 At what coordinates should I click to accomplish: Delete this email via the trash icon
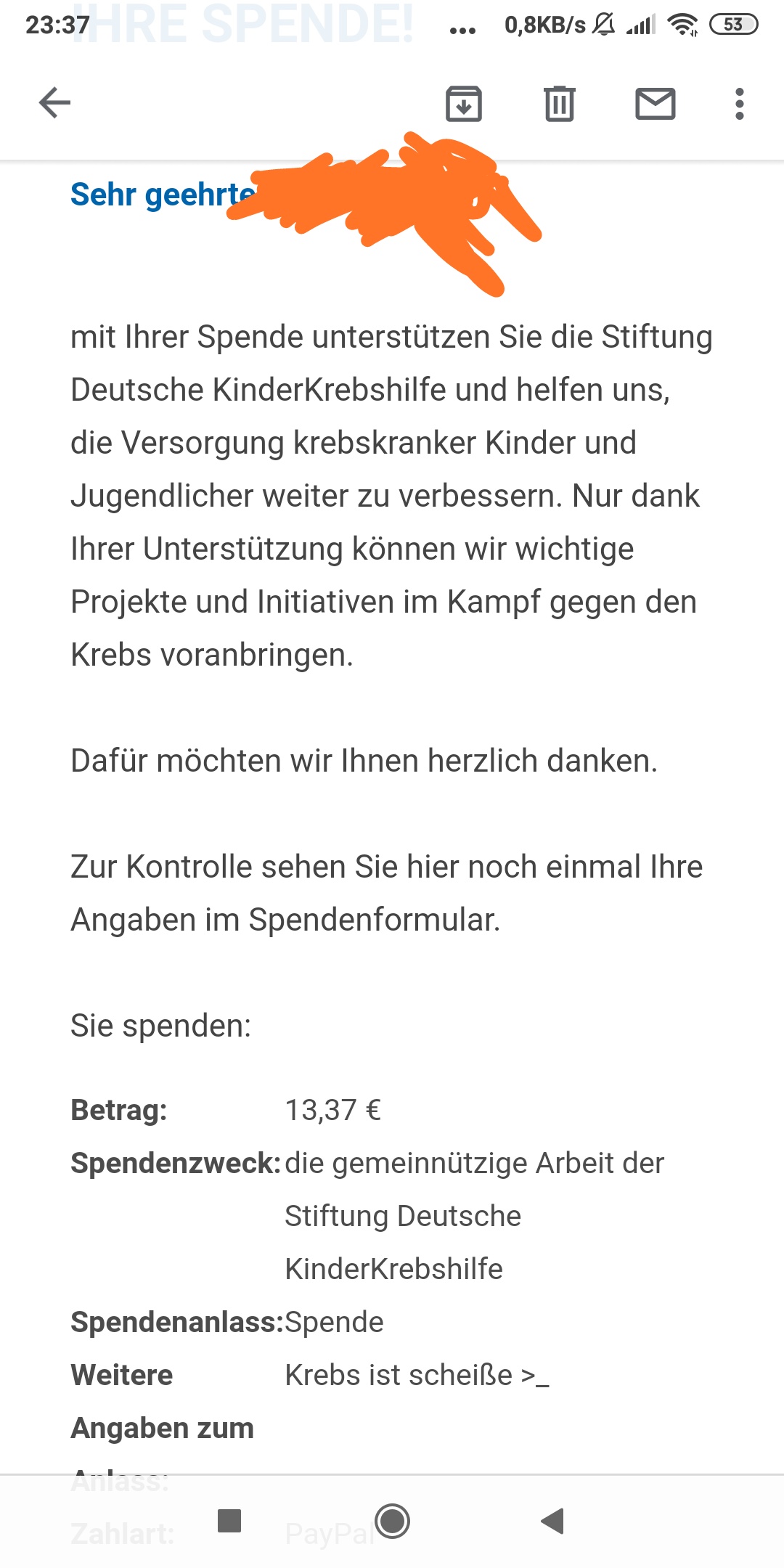point(560,103)
